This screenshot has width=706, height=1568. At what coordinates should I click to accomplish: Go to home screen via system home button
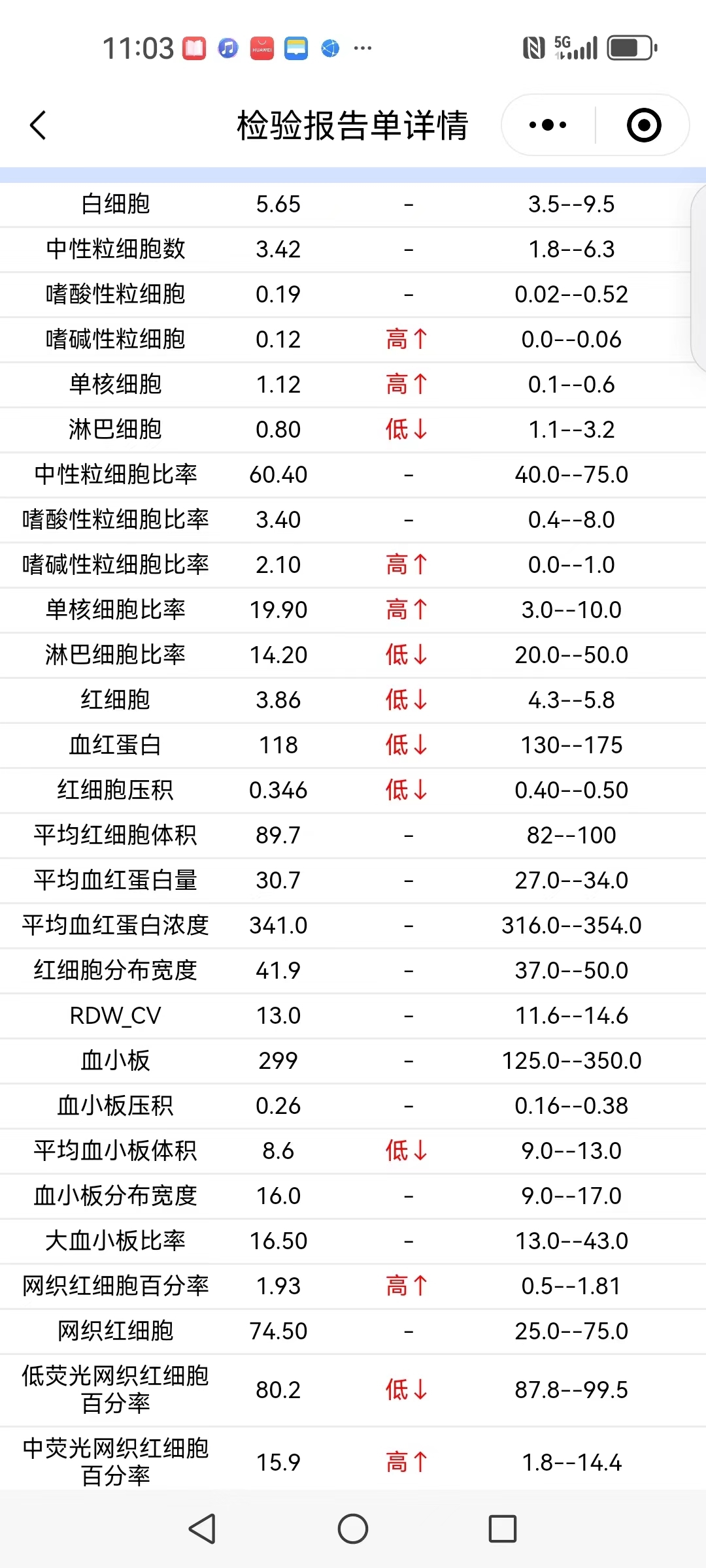pos(353,1529)
